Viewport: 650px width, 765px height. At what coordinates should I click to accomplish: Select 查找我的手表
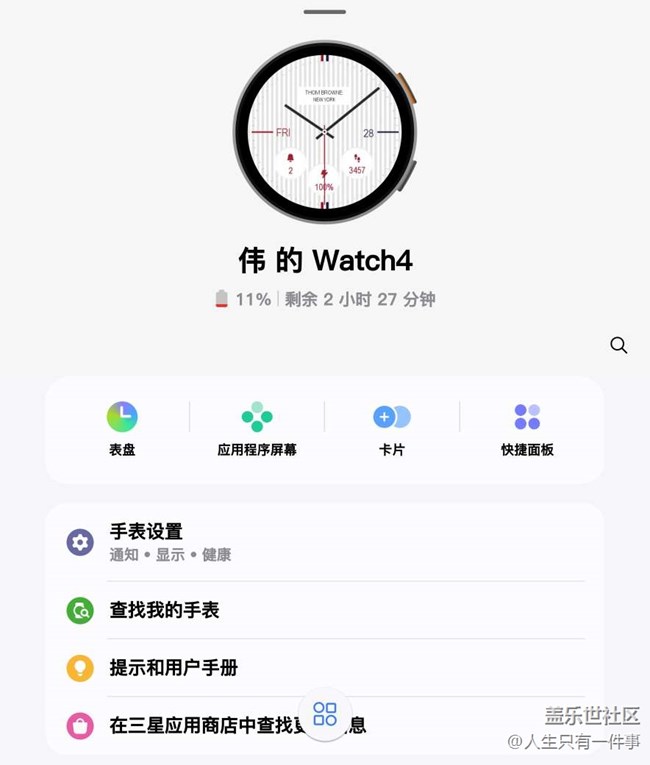[x=325, y=610]
